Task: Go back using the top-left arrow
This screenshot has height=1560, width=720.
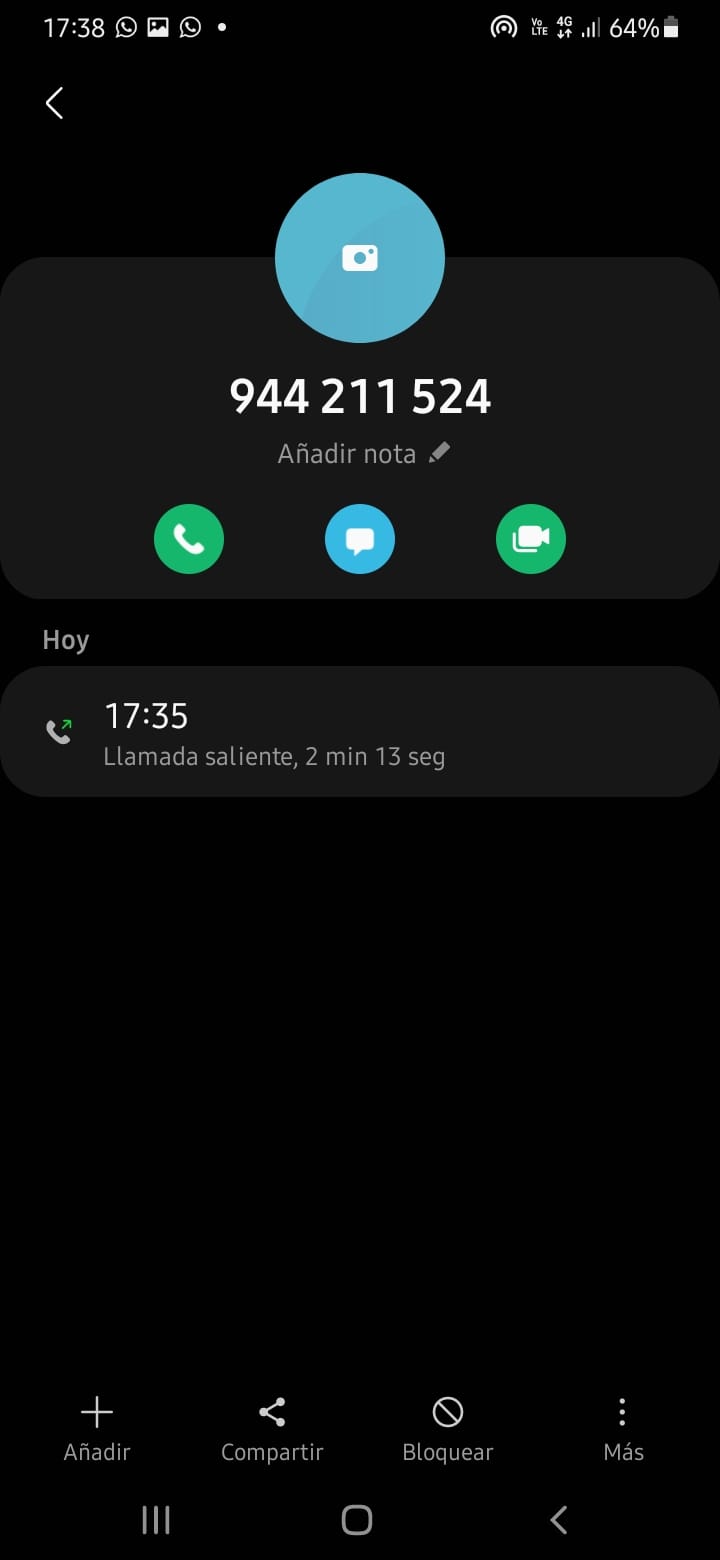Action: coord(55,103)
